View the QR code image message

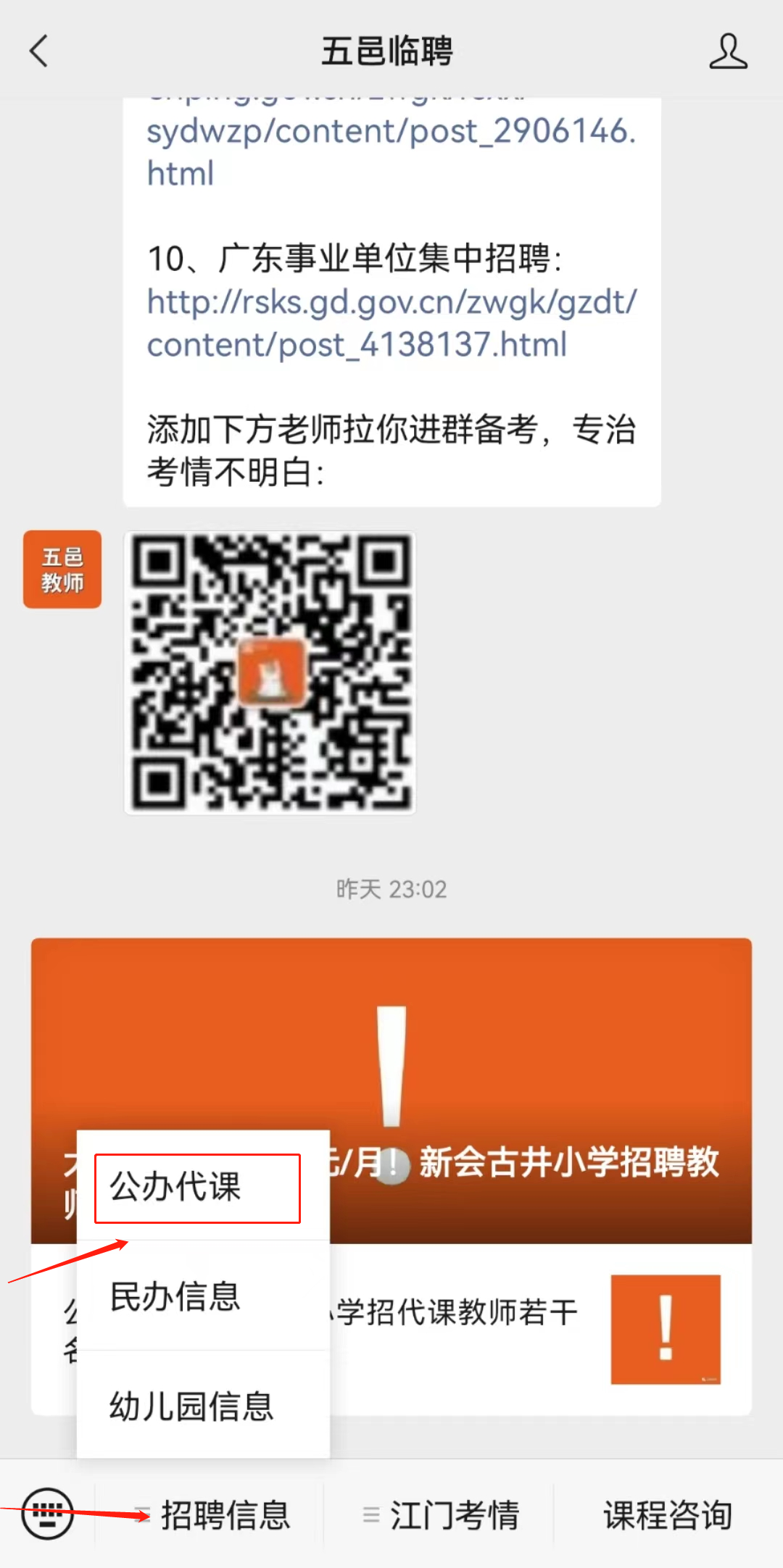pos(270,673)
